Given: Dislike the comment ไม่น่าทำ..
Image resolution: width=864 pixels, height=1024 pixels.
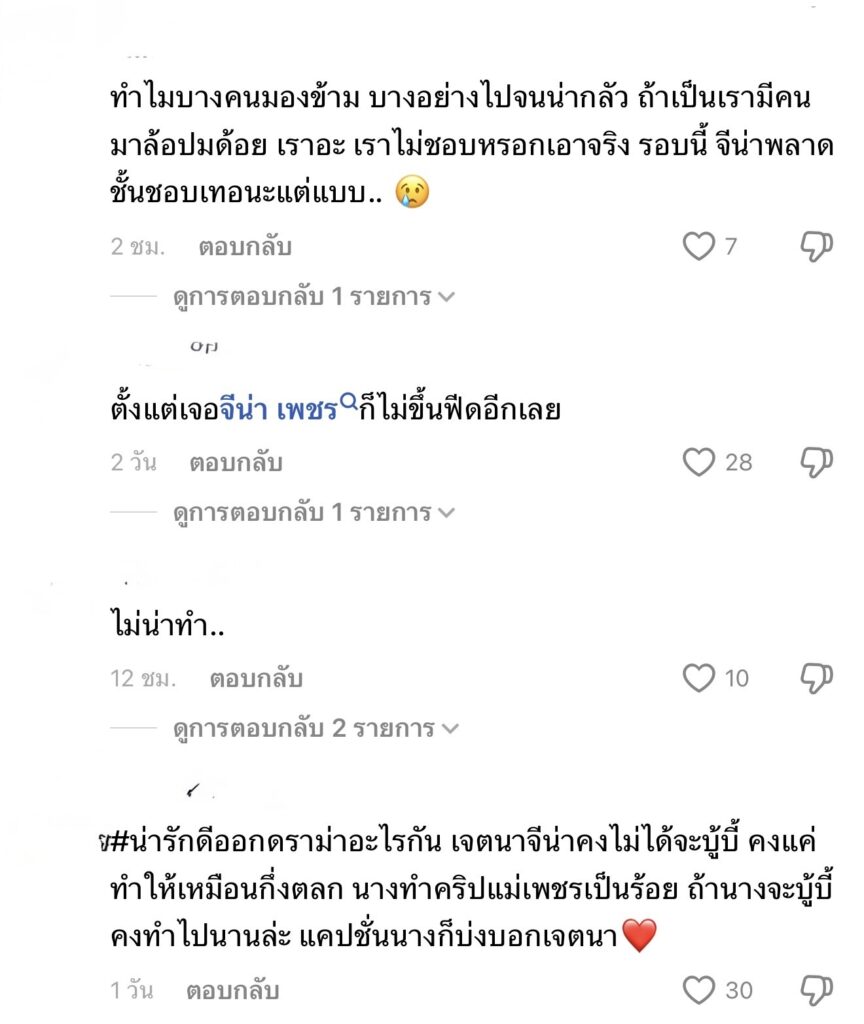Looking at the screenshot, I should (817, 678).
